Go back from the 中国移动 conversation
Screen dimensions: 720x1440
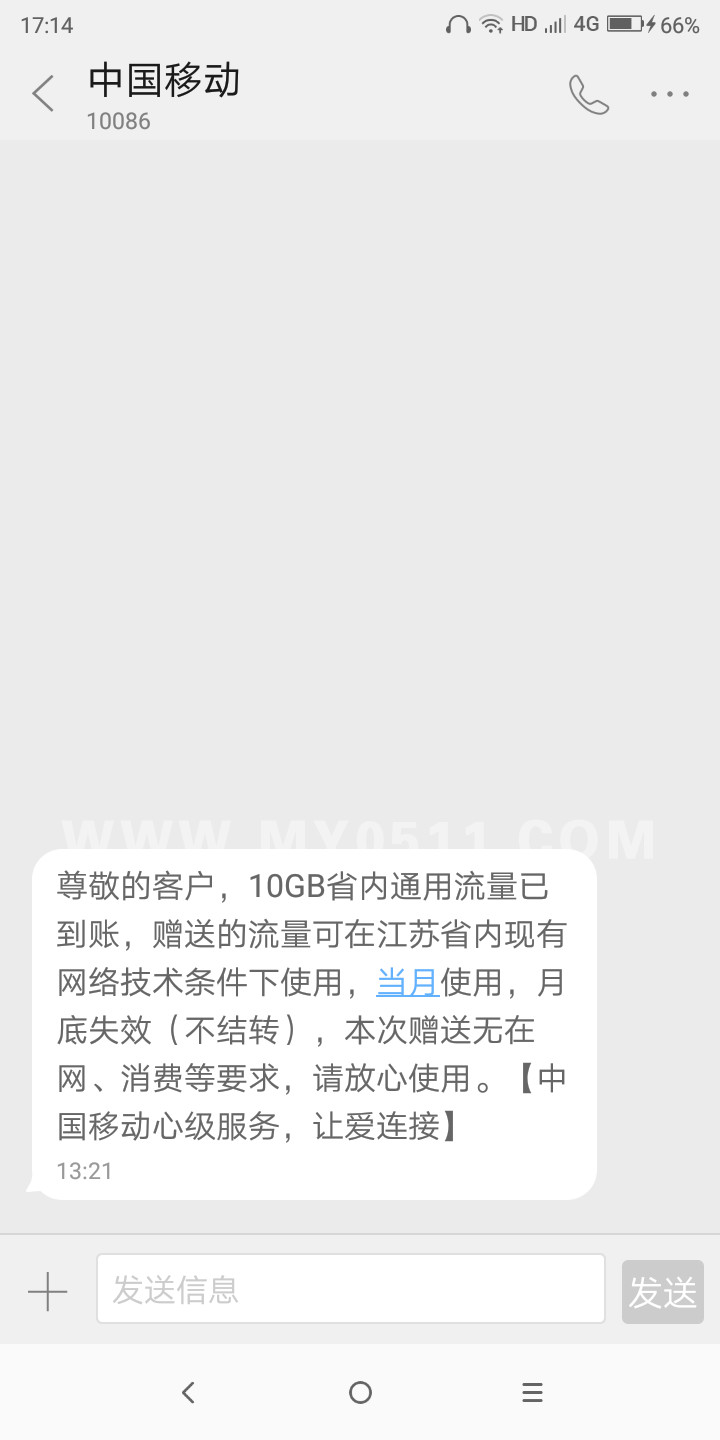point(43,94)
